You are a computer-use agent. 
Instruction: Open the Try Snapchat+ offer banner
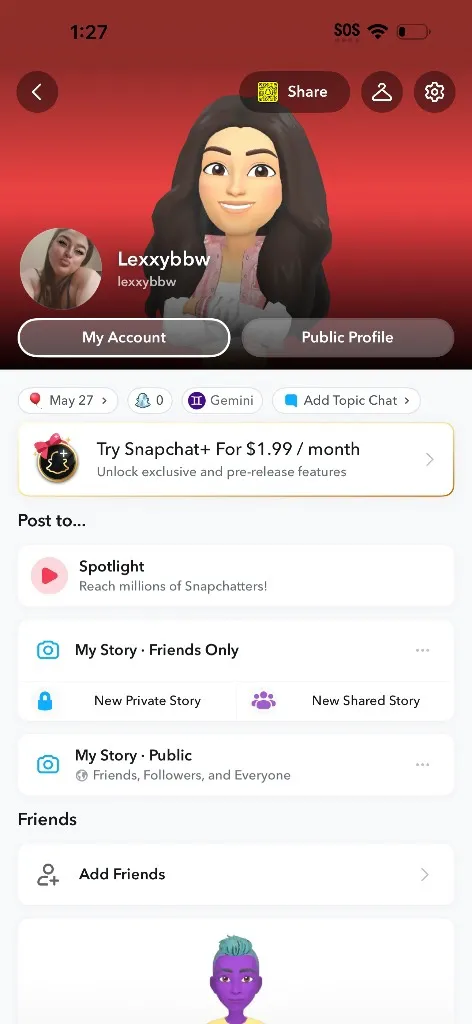click(x=236, y=459)
